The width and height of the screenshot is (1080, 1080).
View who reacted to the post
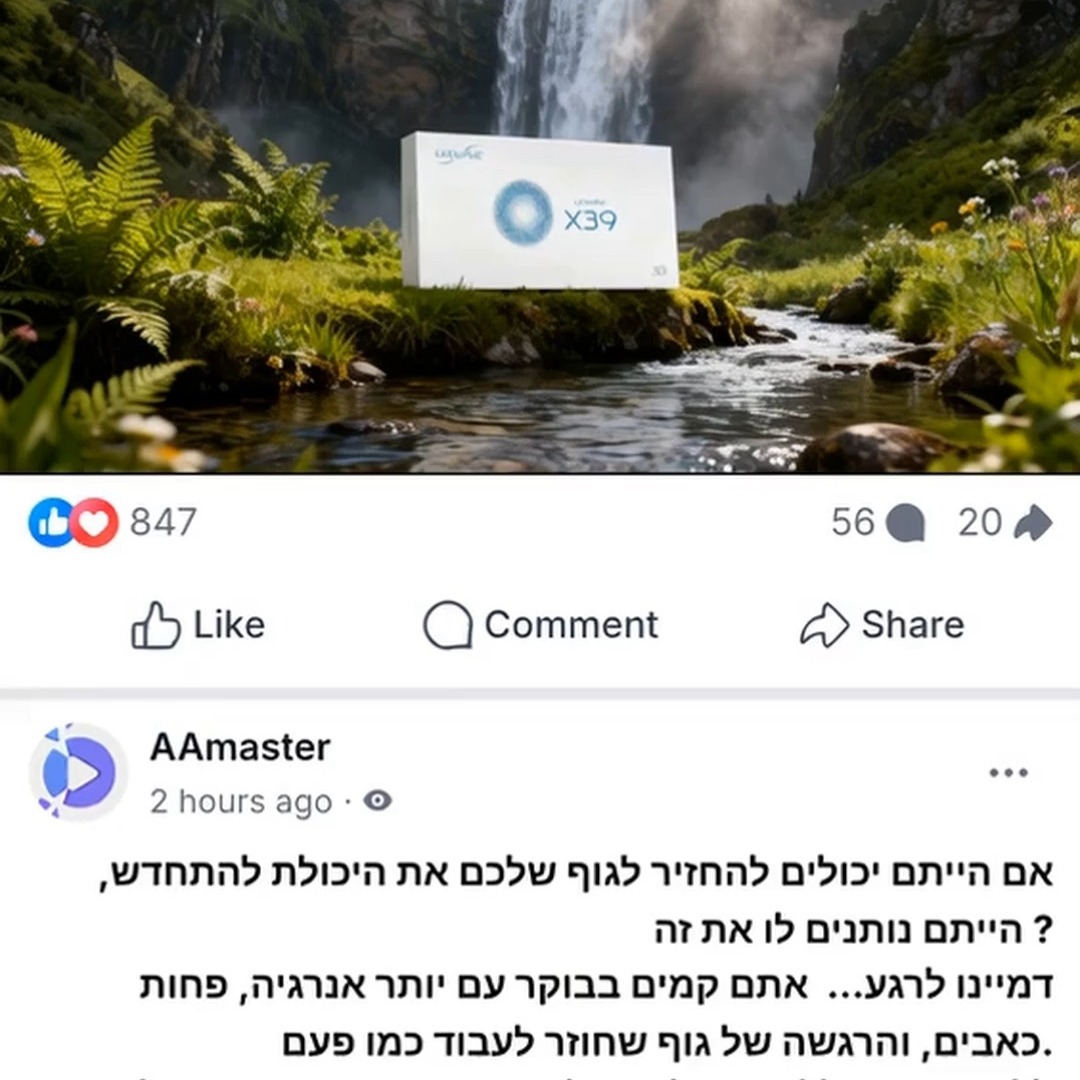(112, 522)
